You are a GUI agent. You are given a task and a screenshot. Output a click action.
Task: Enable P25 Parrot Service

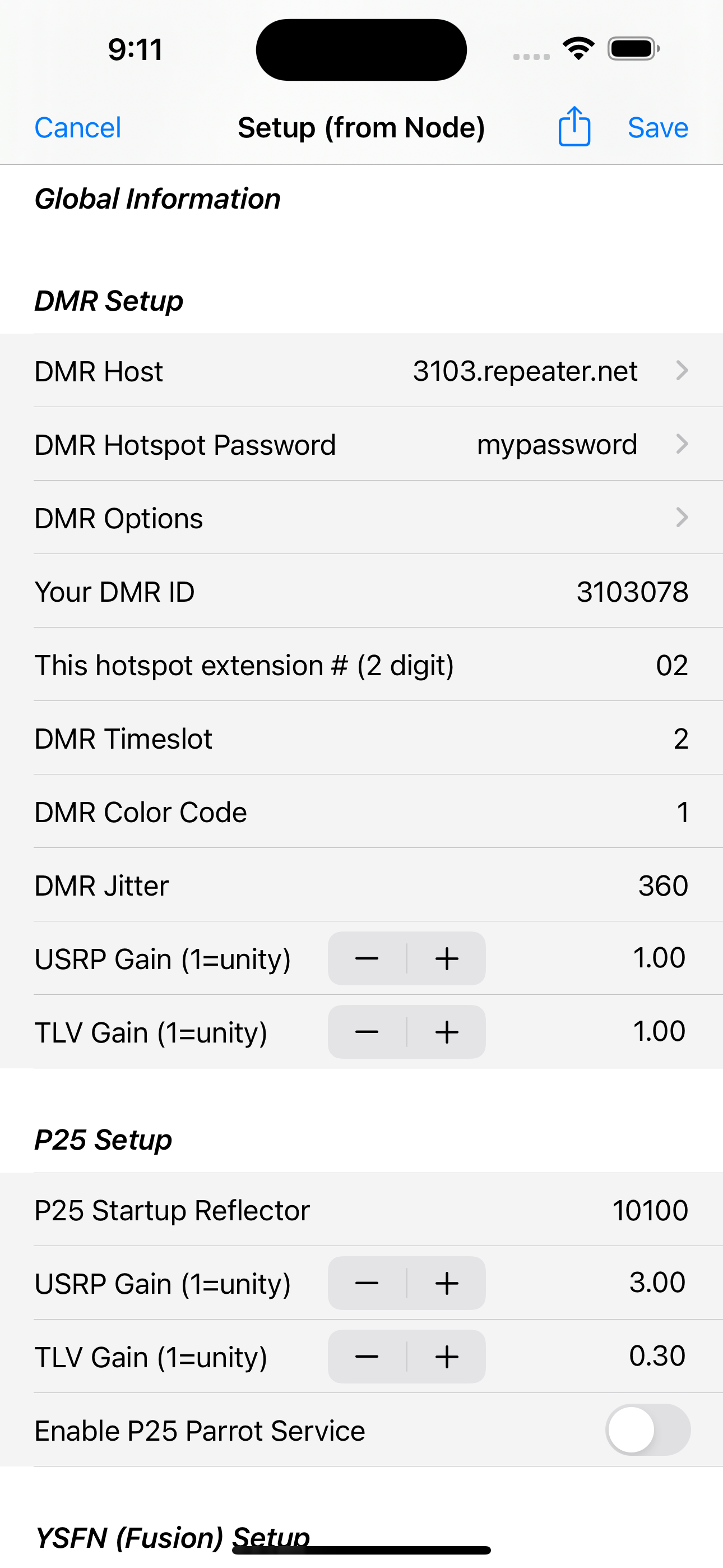tap(647, 1431)
